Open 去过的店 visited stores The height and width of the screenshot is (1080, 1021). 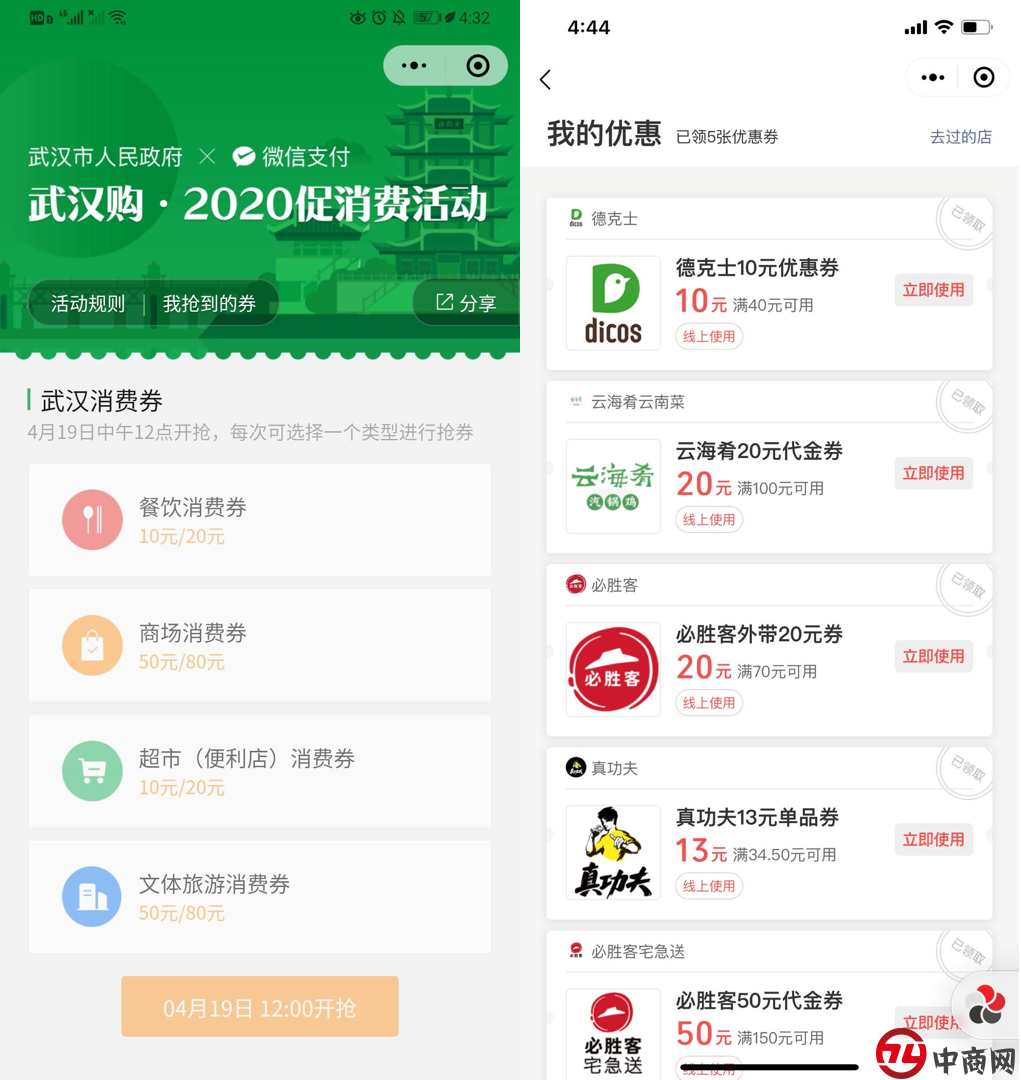960,137
